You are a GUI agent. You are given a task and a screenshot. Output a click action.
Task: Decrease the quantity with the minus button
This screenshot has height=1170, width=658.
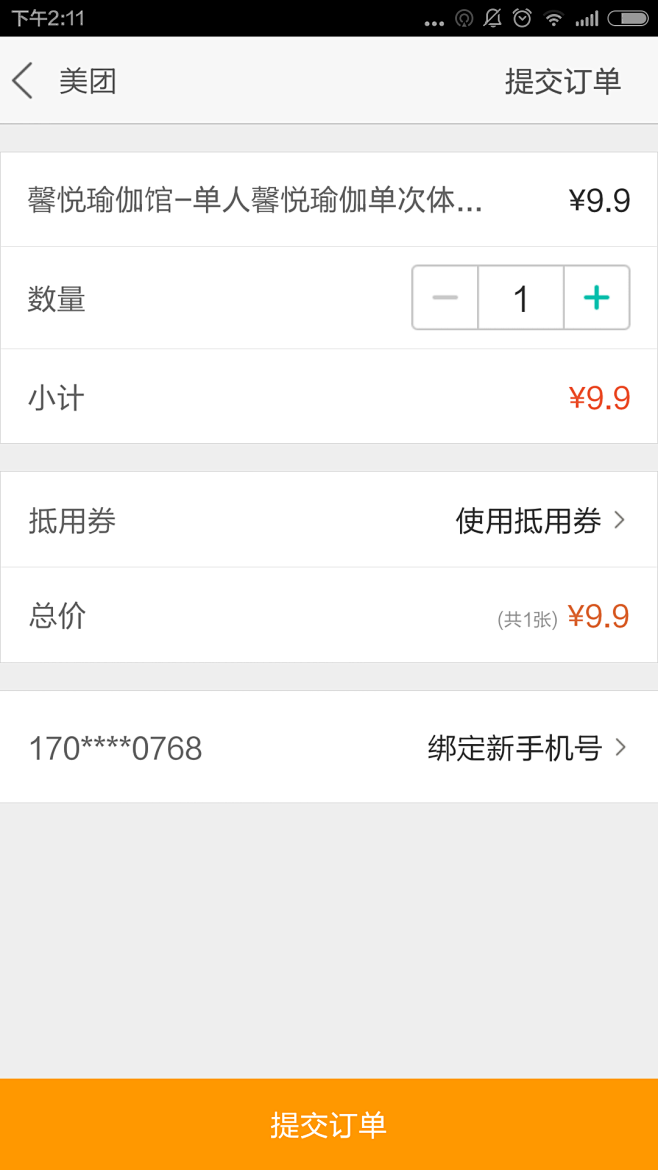click(x=445, y=297)
